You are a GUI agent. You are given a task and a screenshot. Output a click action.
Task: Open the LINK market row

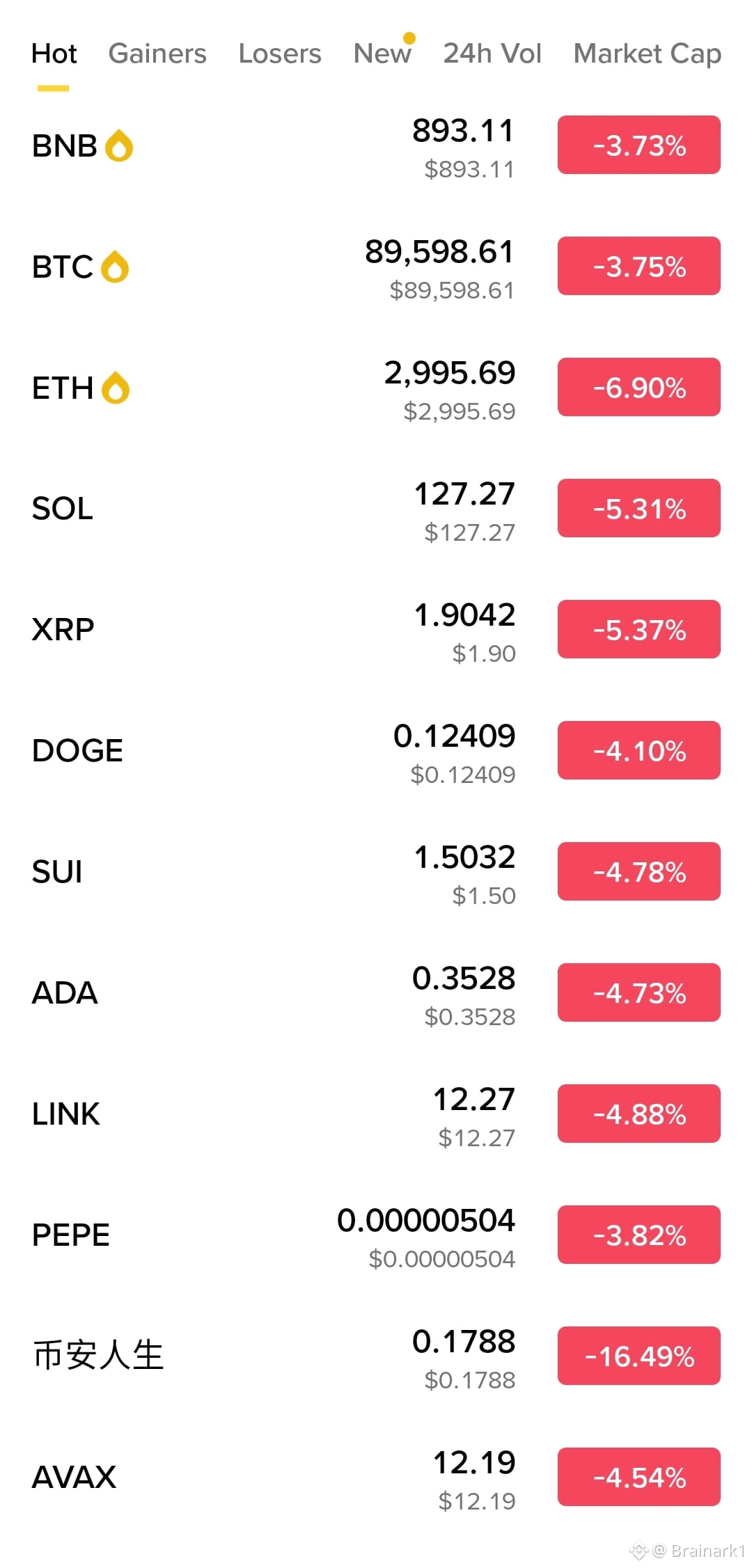tap(376, 1114)
